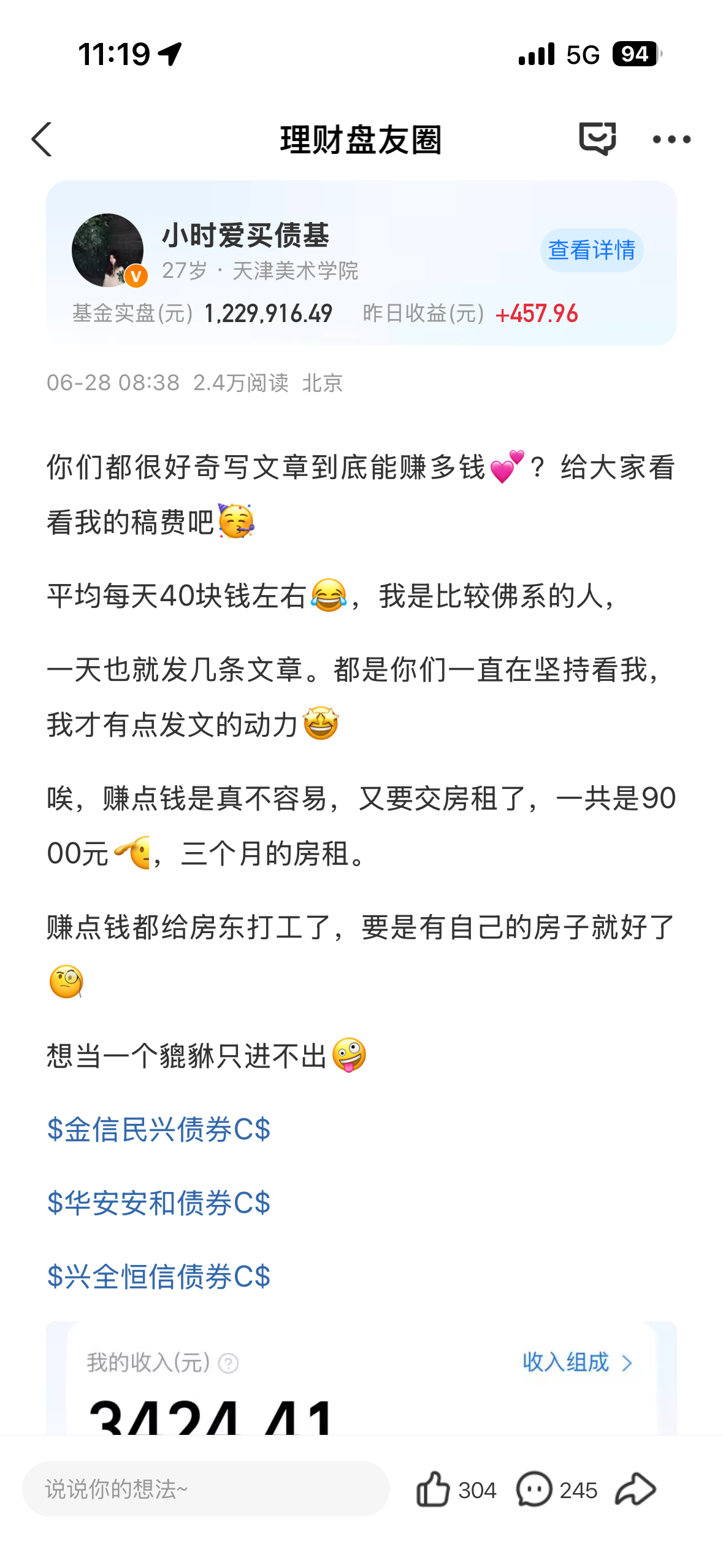Open the $兴全恒信债券C$ fund link
This screenshot has width=723, height=1568.
click(x=159, y=1277)
